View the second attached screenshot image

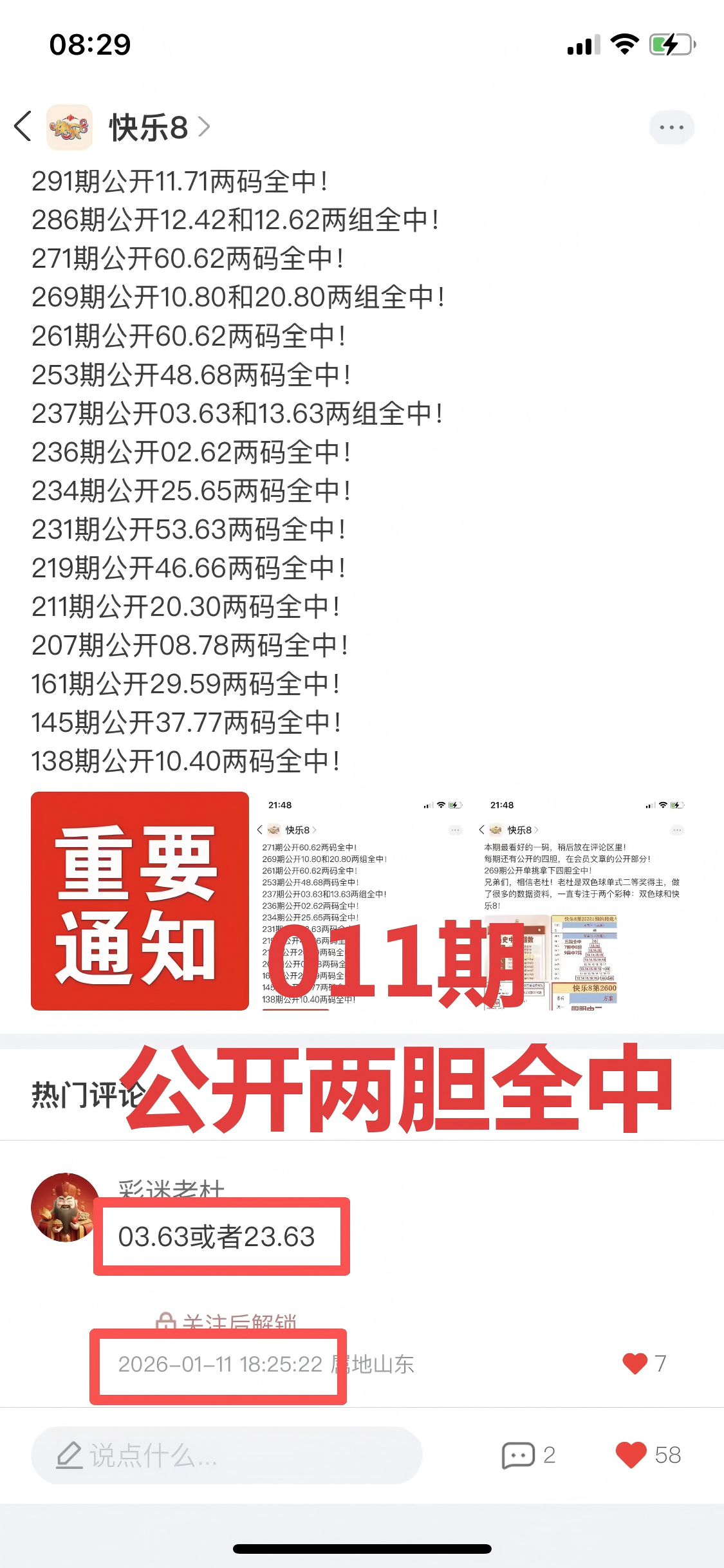[x=360, y=901]
